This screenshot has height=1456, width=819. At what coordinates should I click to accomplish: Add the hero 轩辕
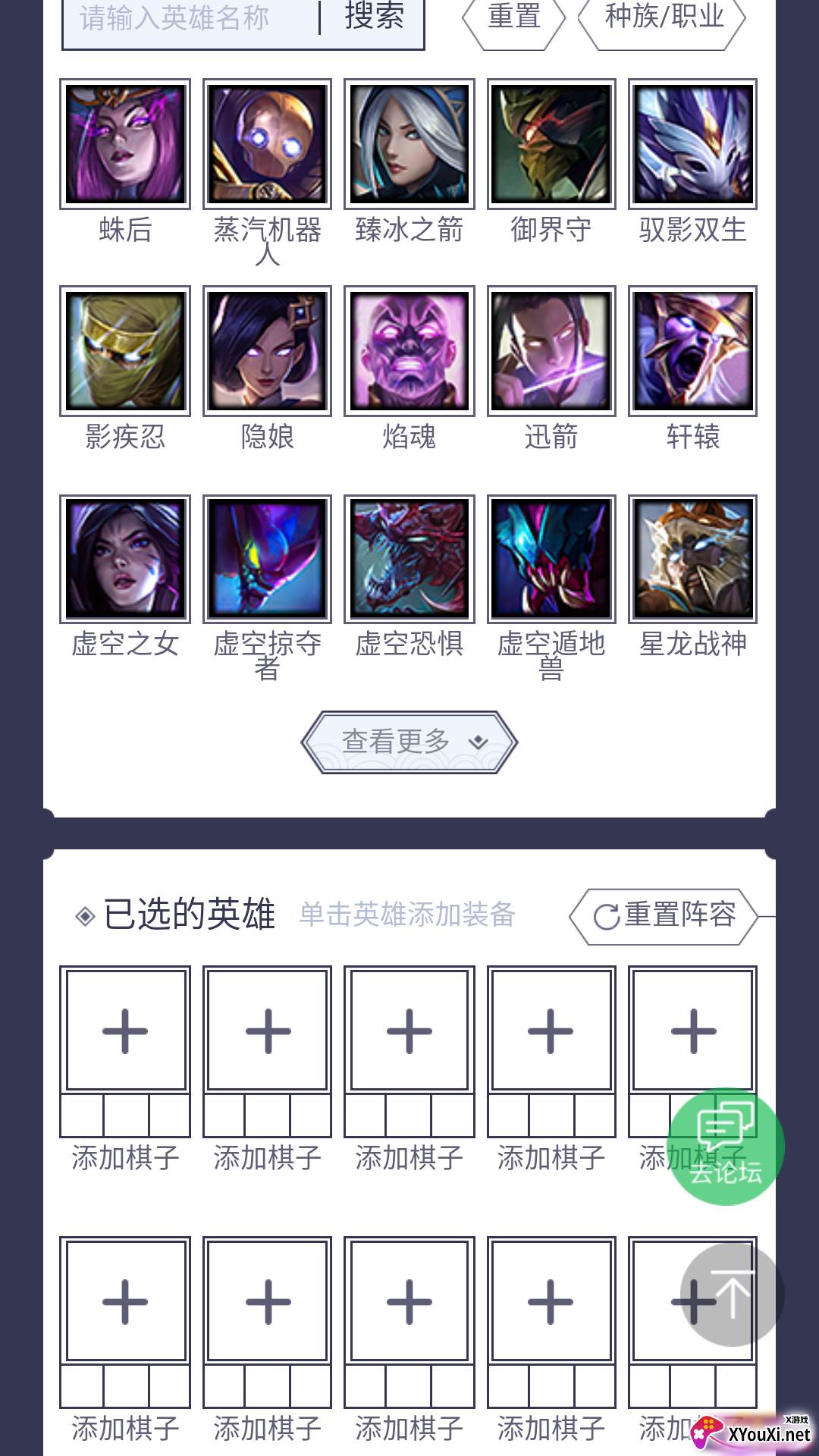[692, 351]
